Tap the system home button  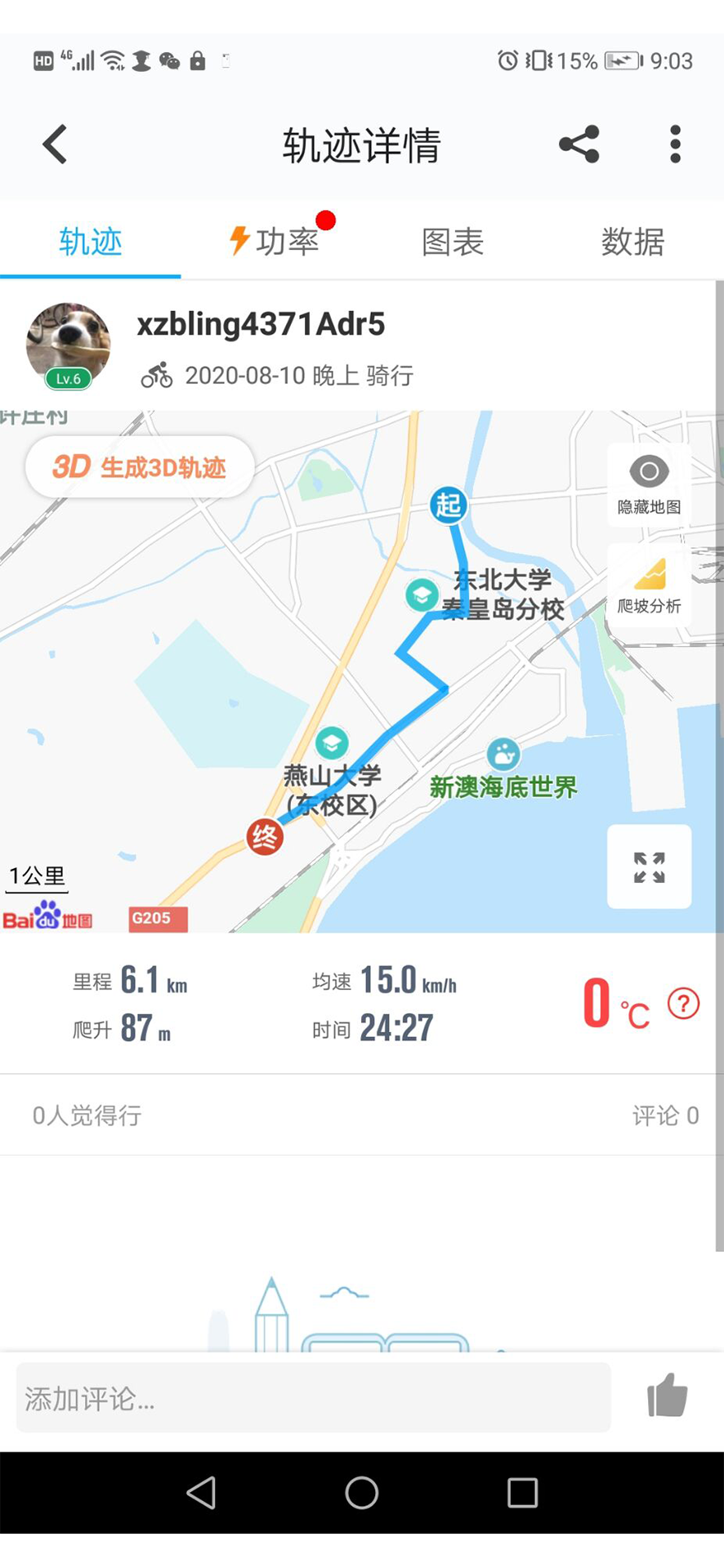(362, 1493)
